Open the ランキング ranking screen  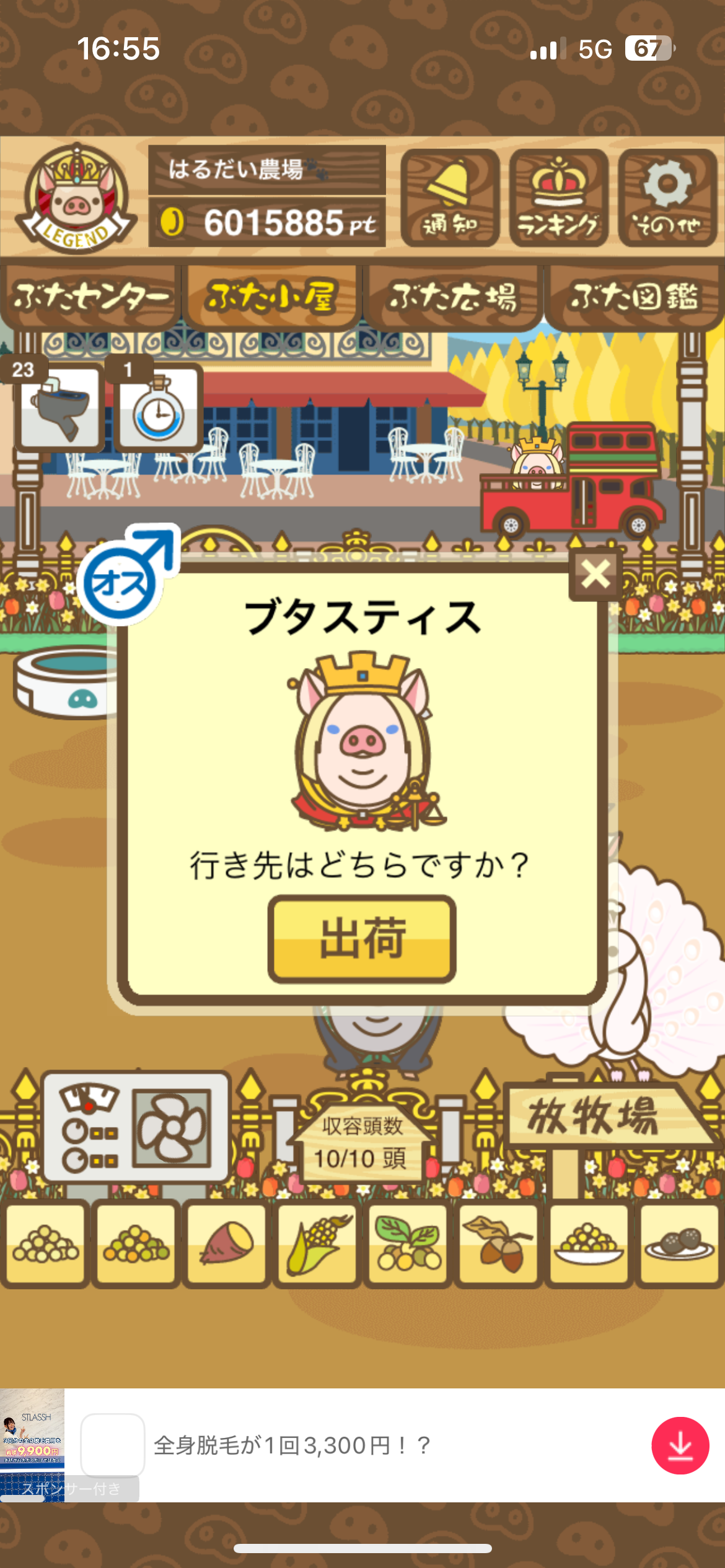click(x=558, y=198)
